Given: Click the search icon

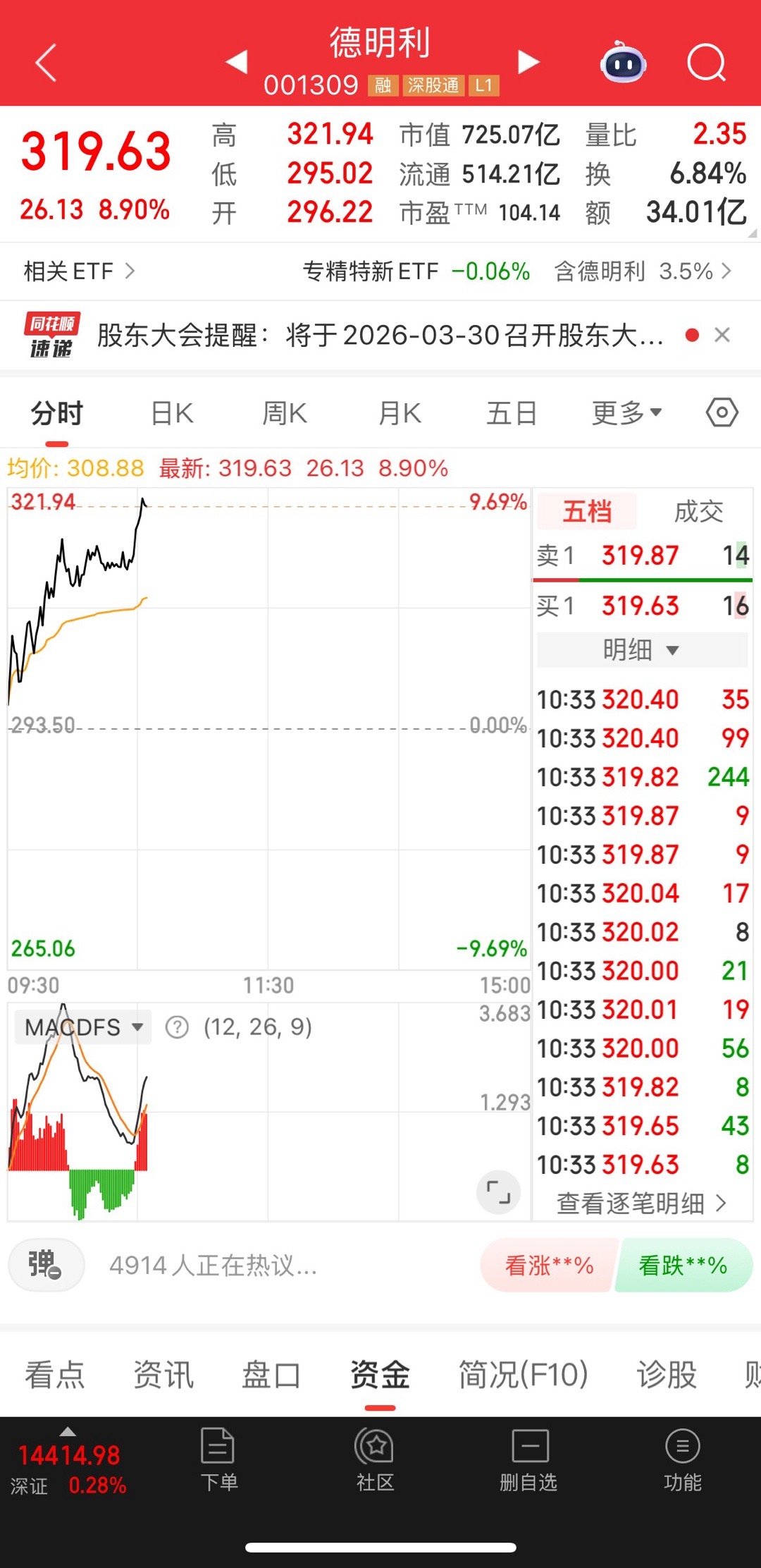Looking at the screenshot, I should tap(707, 63).
